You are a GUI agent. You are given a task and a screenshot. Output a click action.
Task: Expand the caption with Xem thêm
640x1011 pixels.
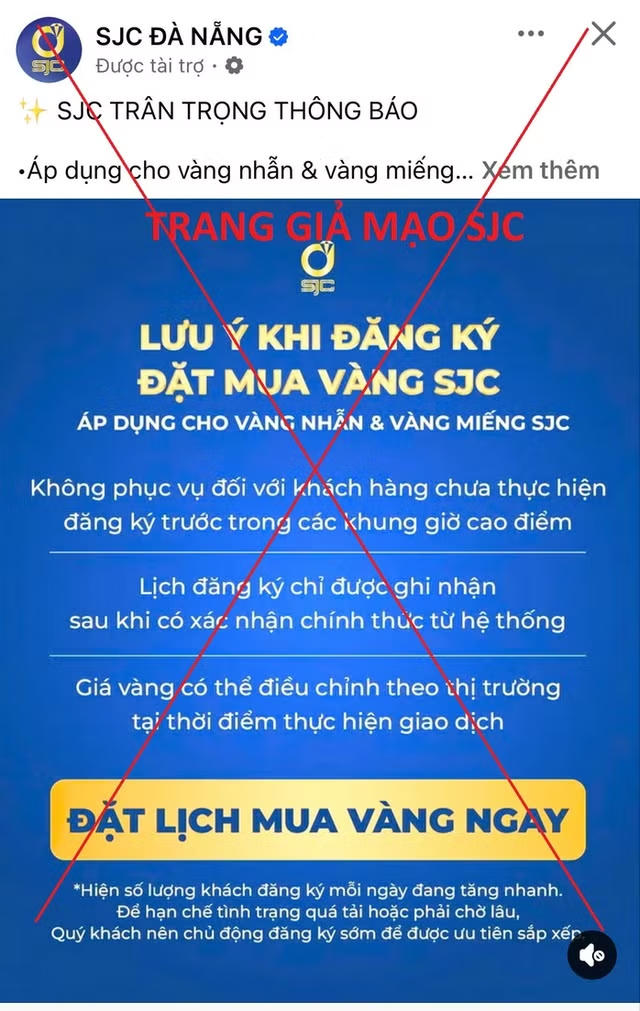coord(541,170)
